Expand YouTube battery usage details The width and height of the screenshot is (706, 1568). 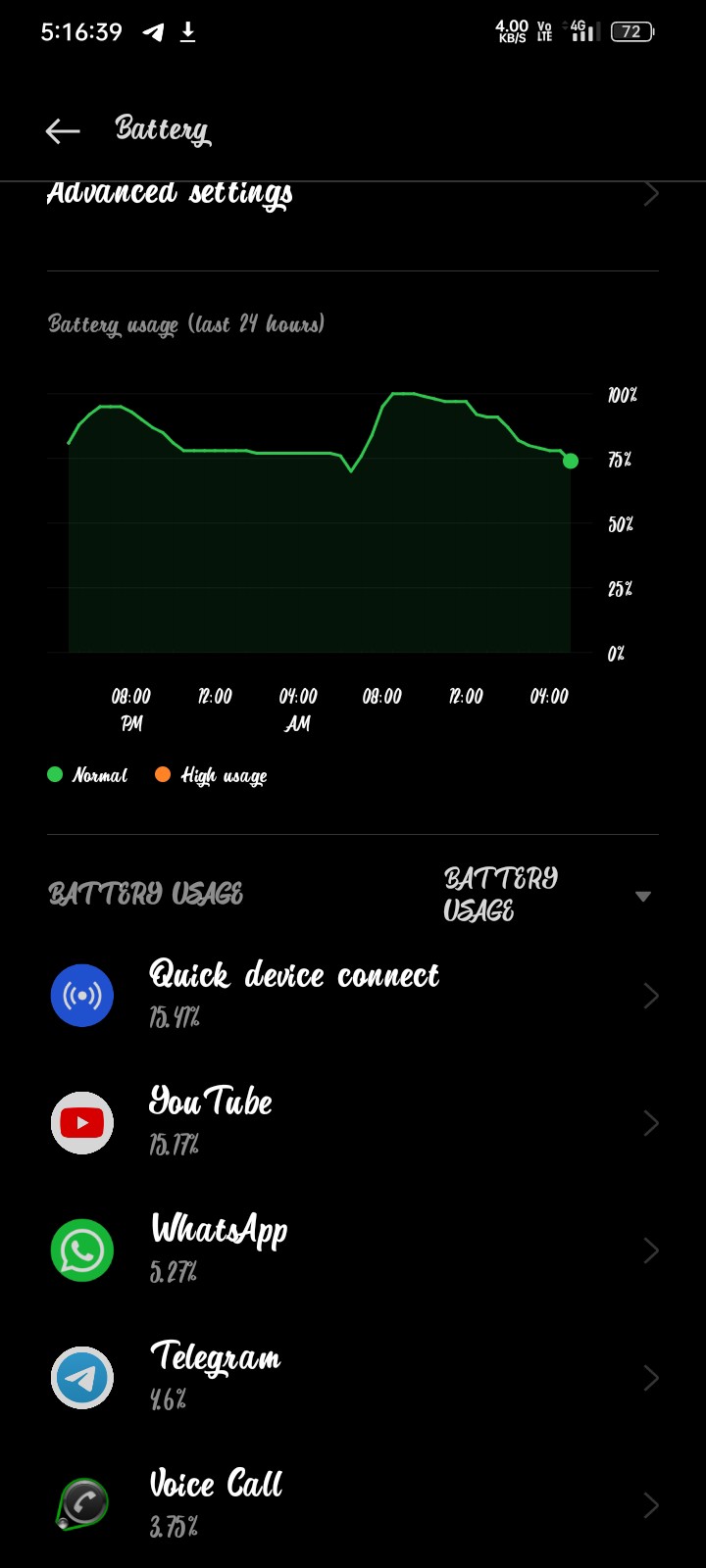click(651, 1122)
